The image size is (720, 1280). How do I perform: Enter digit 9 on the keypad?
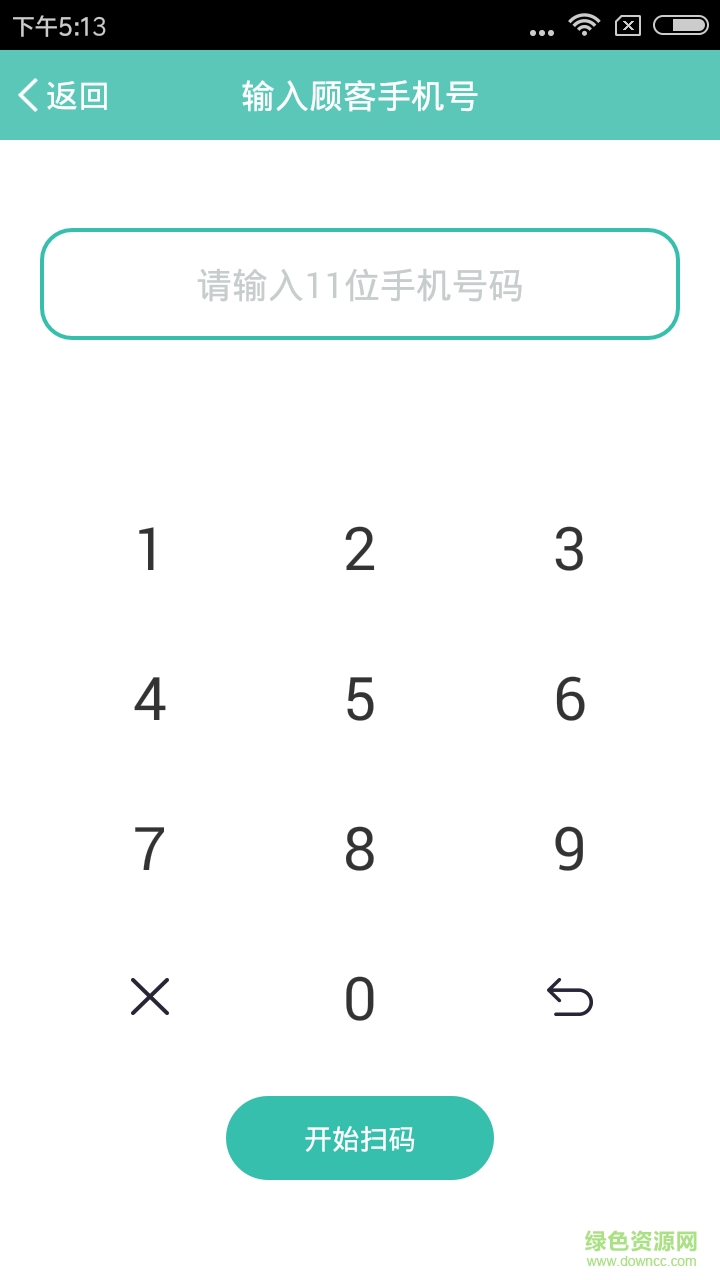pyautogui.click(x=569, y=849)
